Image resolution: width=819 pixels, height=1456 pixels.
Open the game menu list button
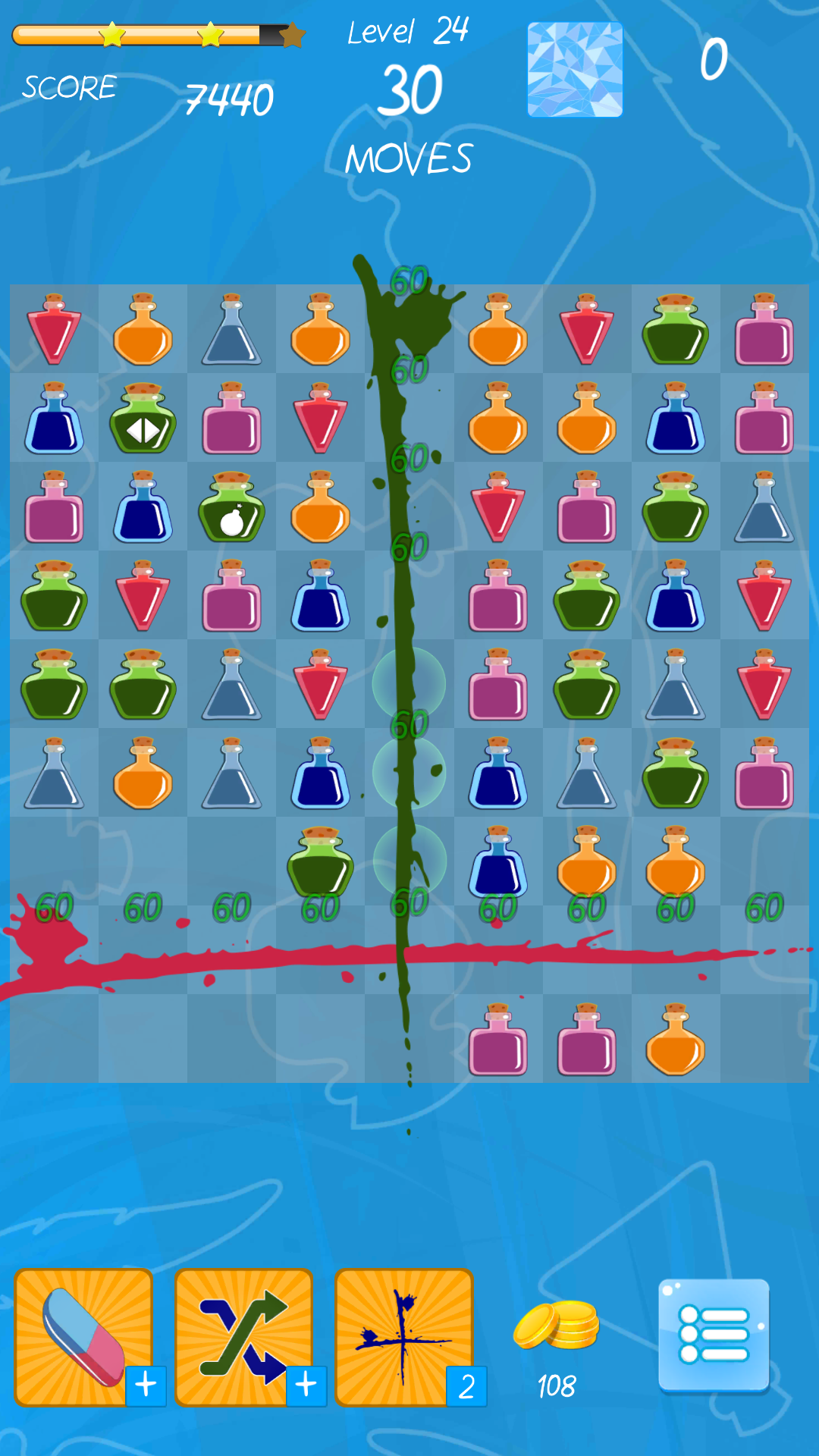(714, 1335)
